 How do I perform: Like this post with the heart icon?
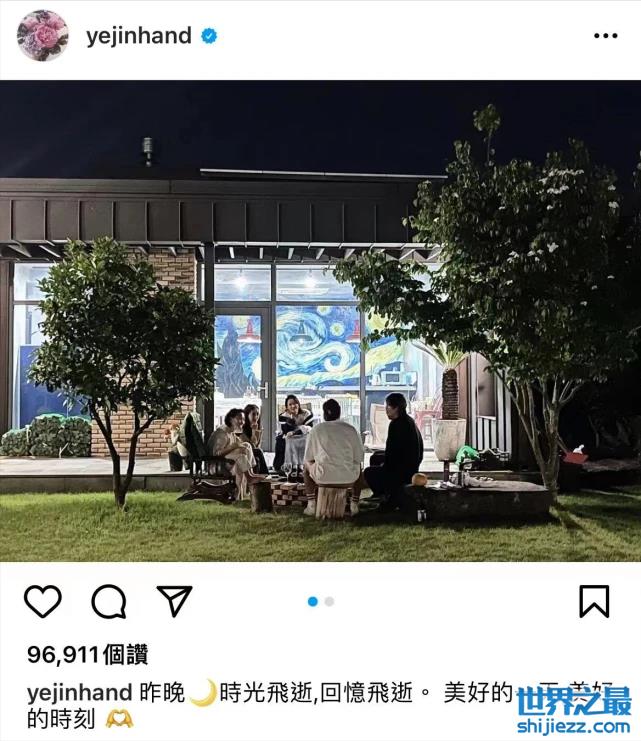(x=43, y=601)
